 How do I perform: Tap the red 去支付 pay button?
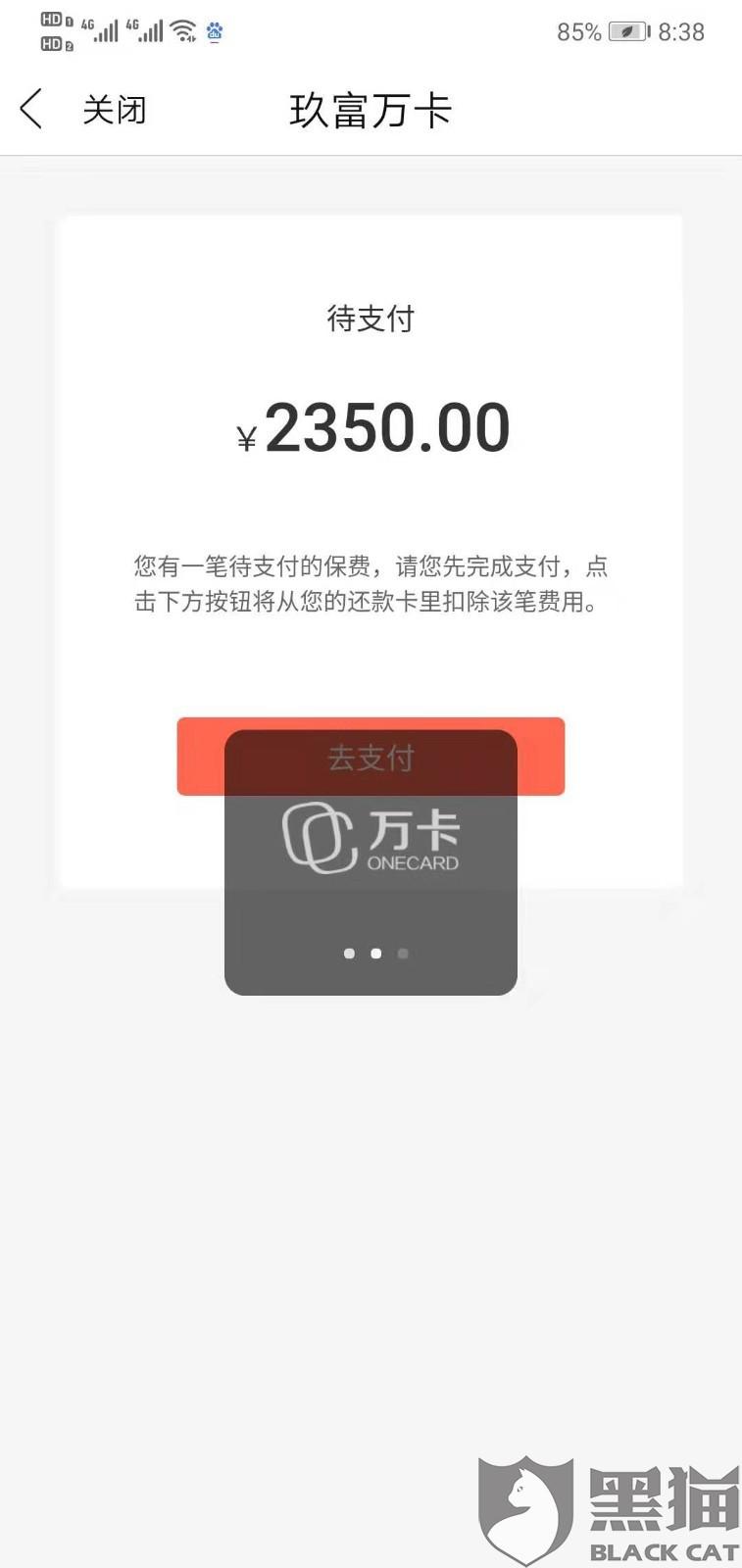click(x=371, y=756)
